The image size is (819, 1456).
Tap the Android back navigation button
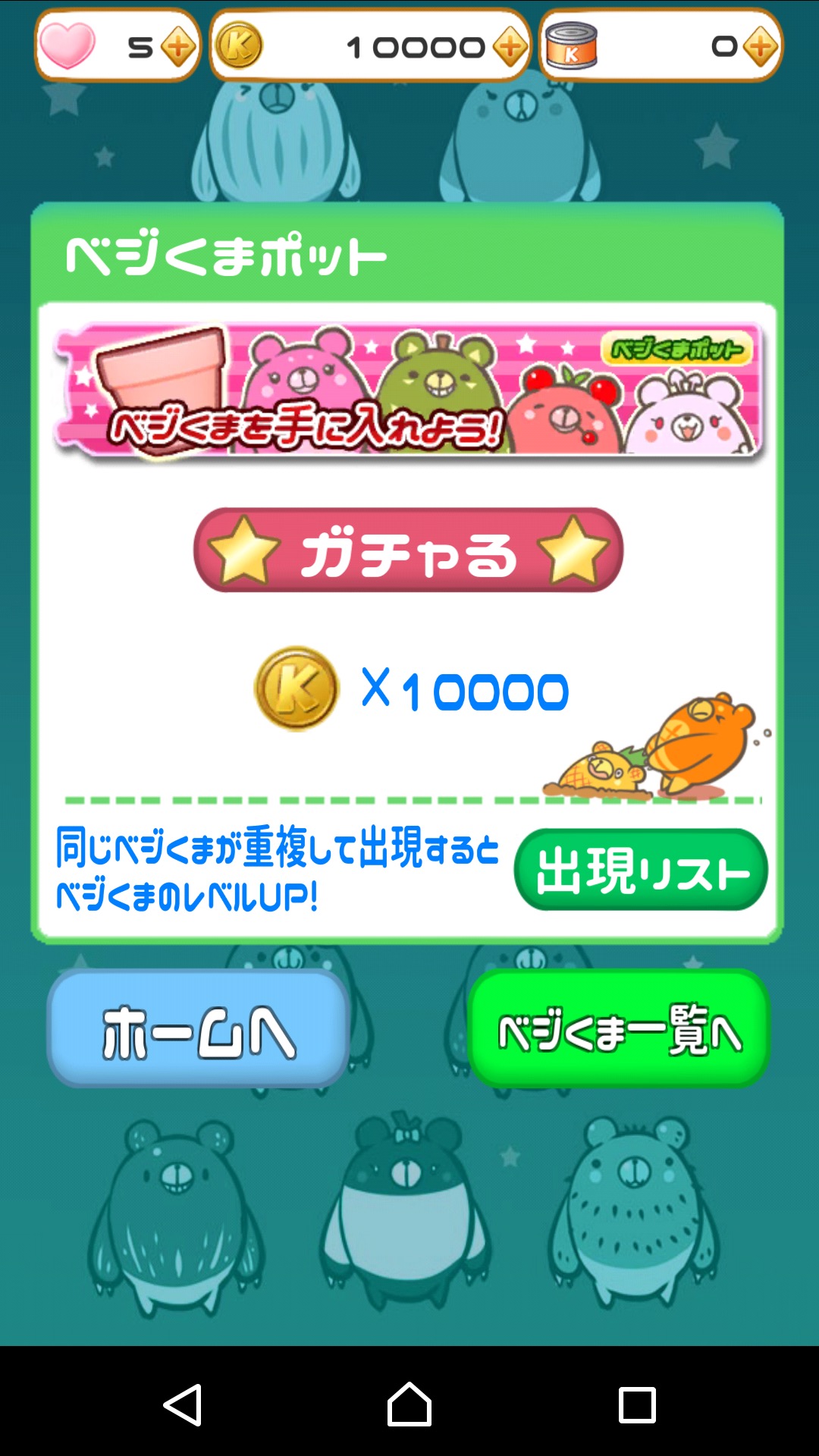183,1404
